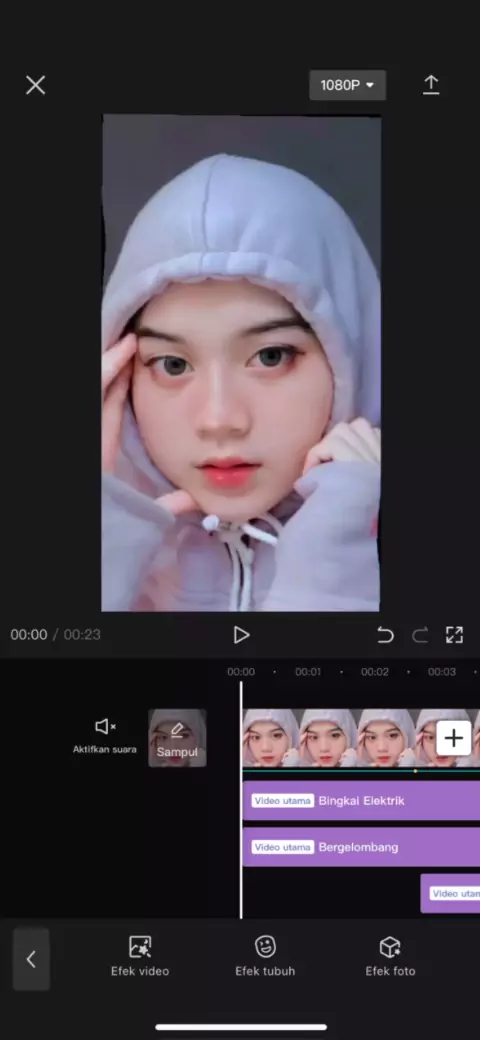480x1040 pixels.
Task: Close the editing project
Action: [35, 85]
